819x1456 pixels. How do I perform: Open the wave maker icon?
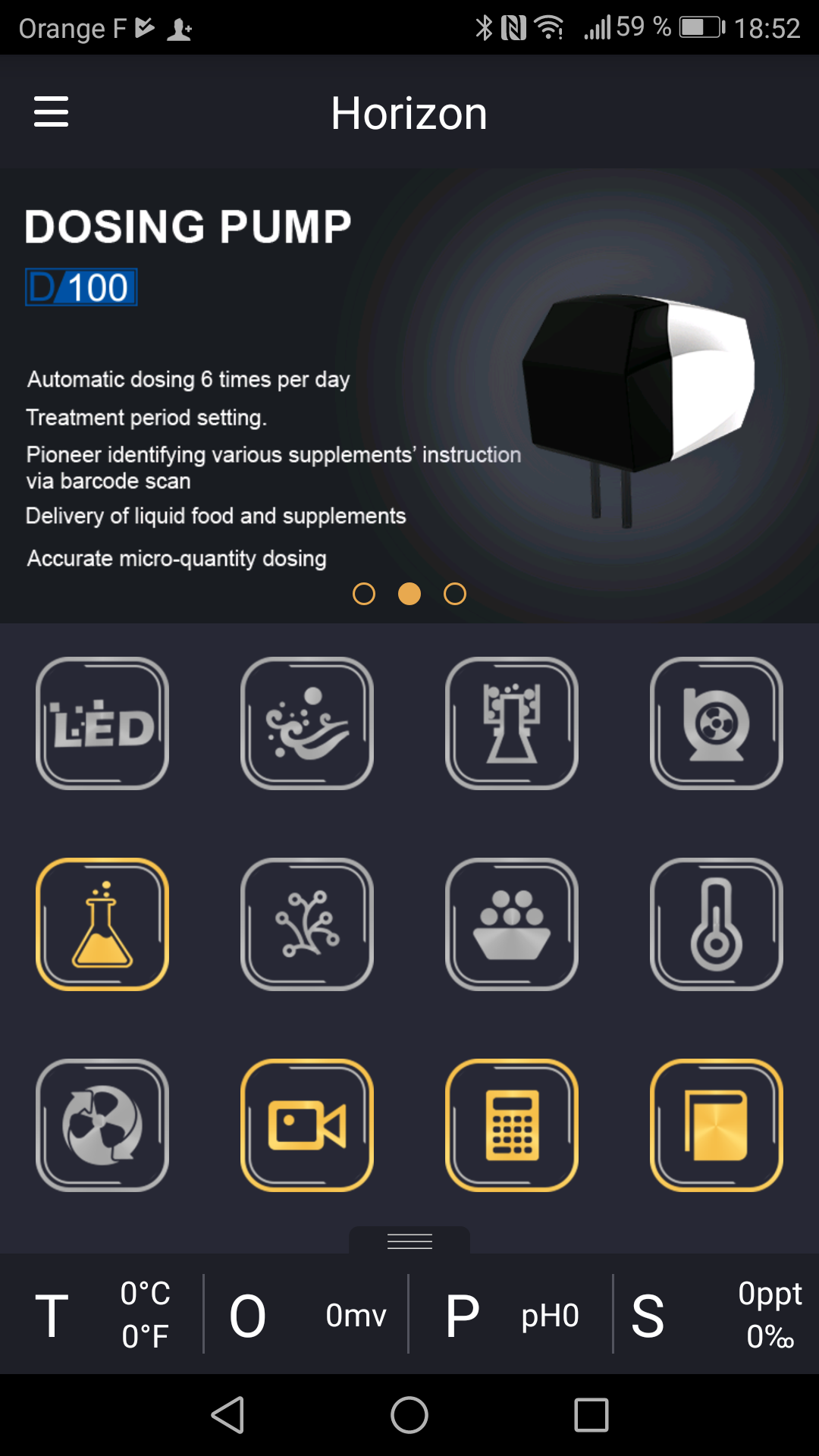pyautogui.click(x=307, y=723)
